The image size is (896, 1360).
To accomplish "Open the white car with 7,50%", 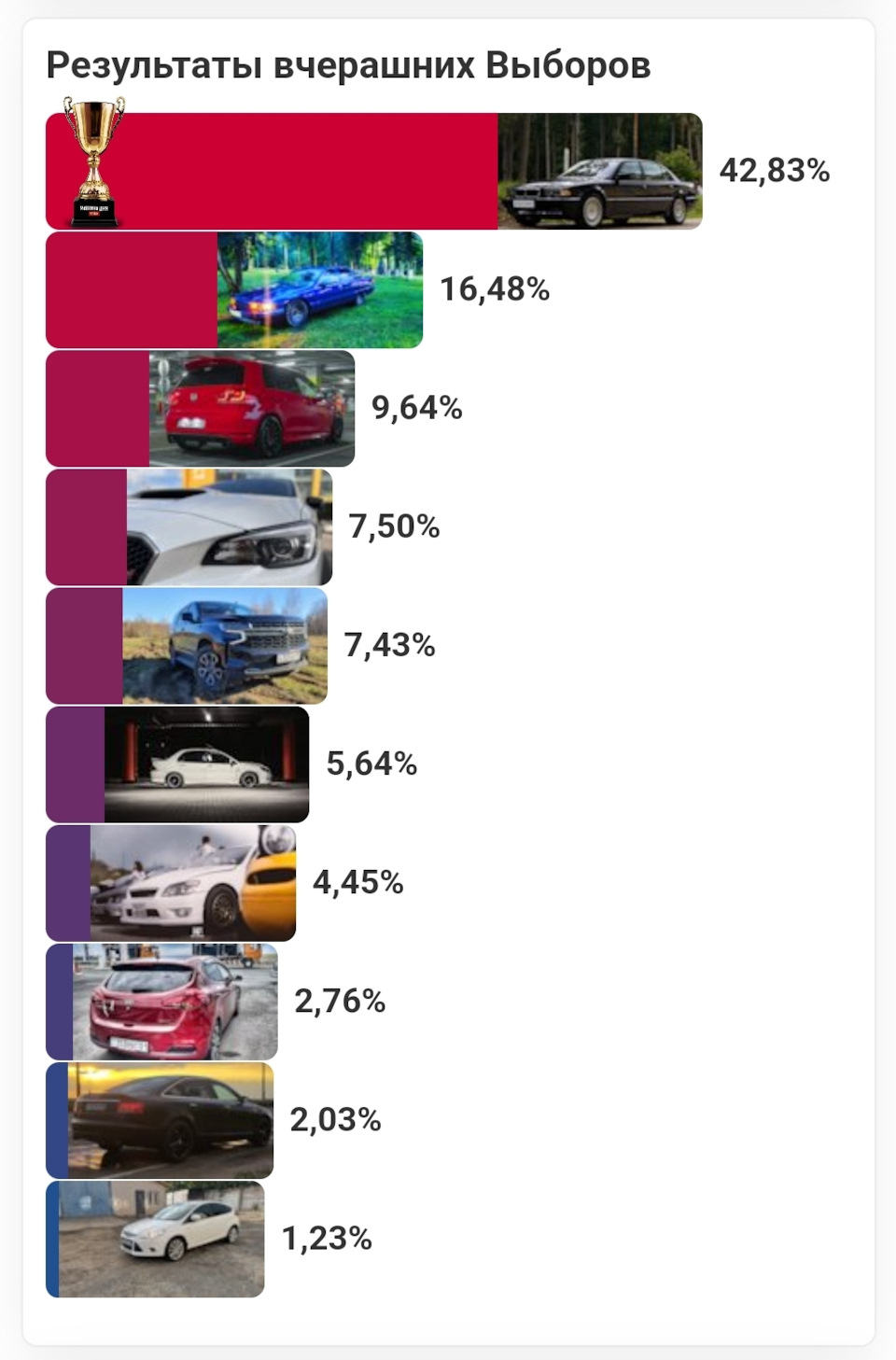I will pos(229,526).
